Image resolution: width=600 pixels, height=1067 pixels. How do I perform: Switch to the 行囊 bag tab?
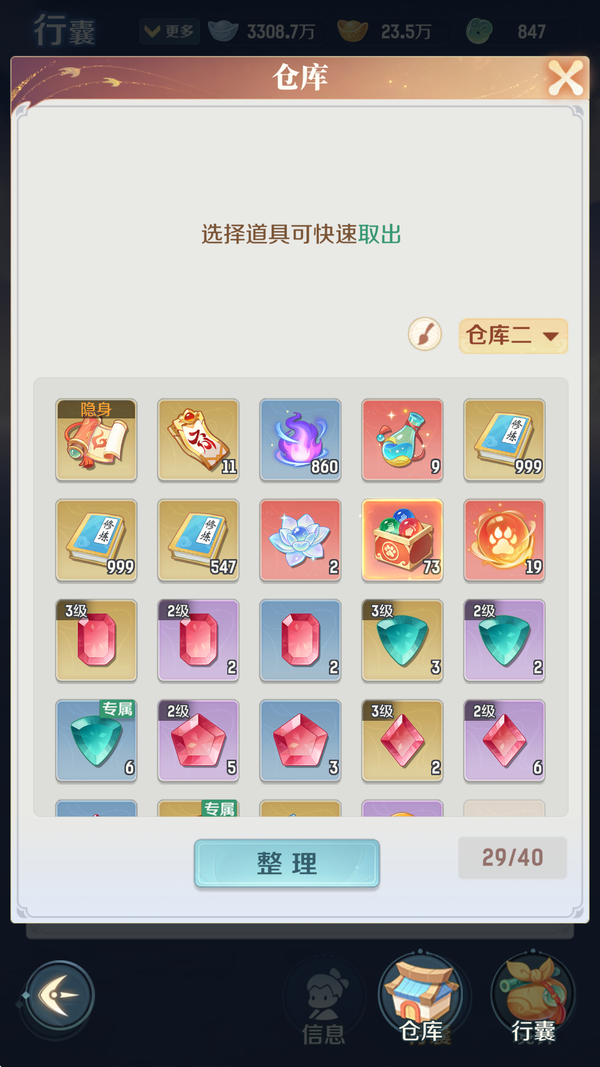[532, 997]
